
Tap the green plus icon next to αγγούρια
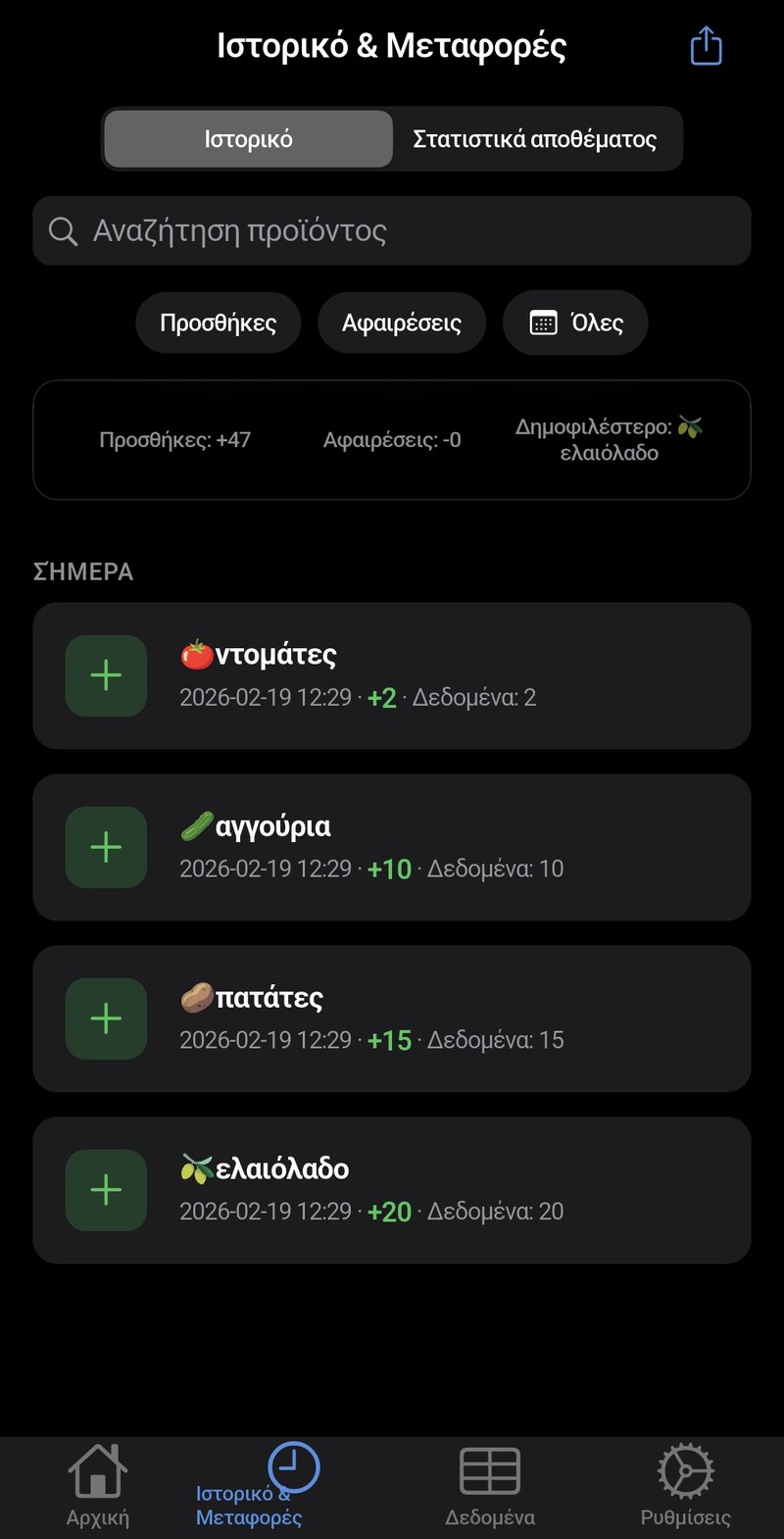(x=105, y=847)
